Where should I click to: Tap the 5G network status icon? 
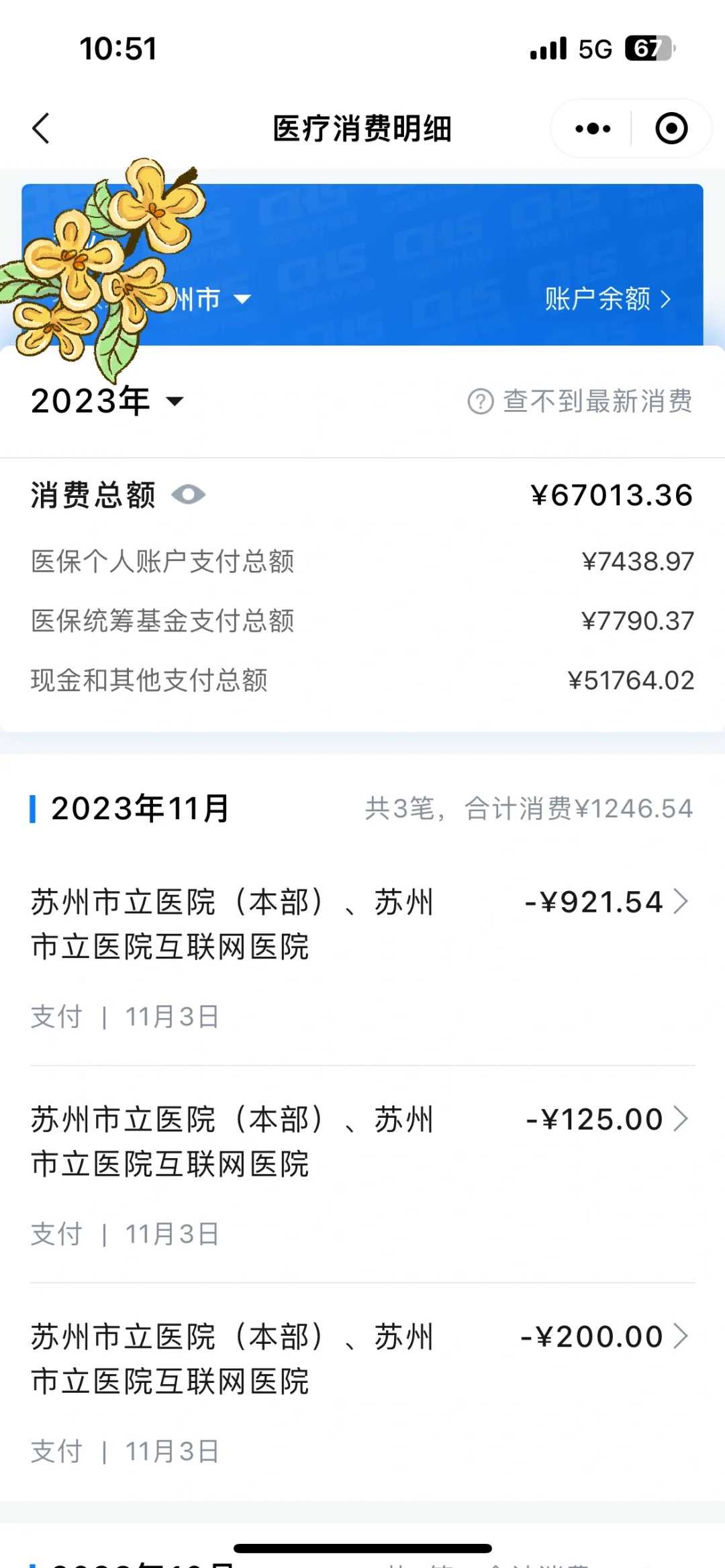coord(595,47)
